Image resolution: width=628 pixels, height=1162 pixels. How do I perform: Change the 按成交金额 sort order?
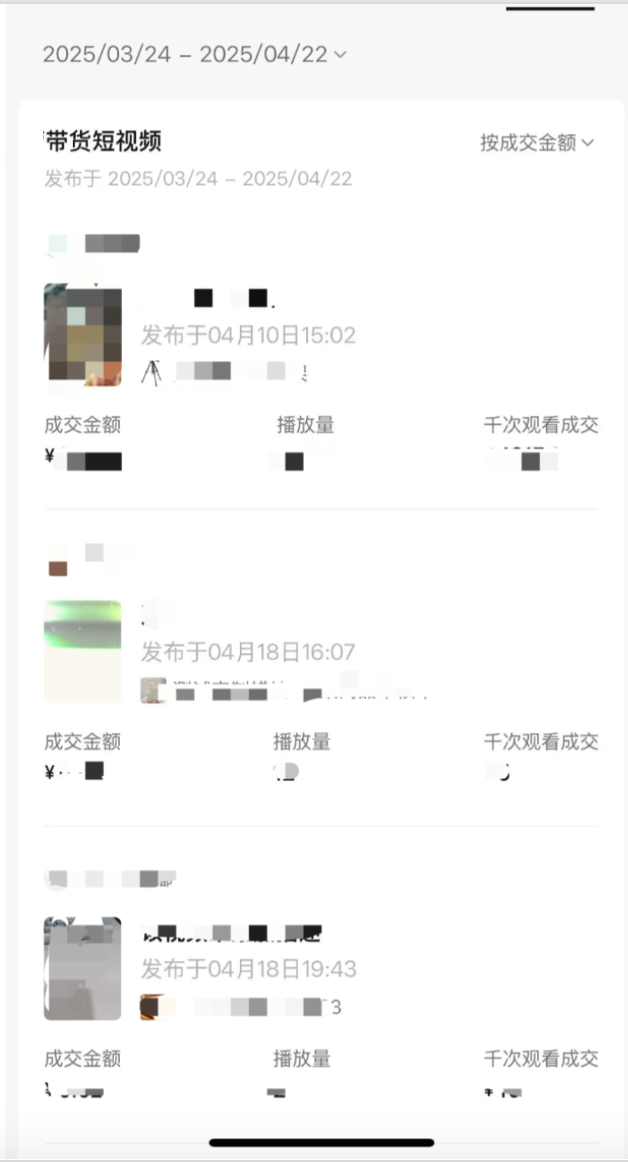[x=537, y=143]
